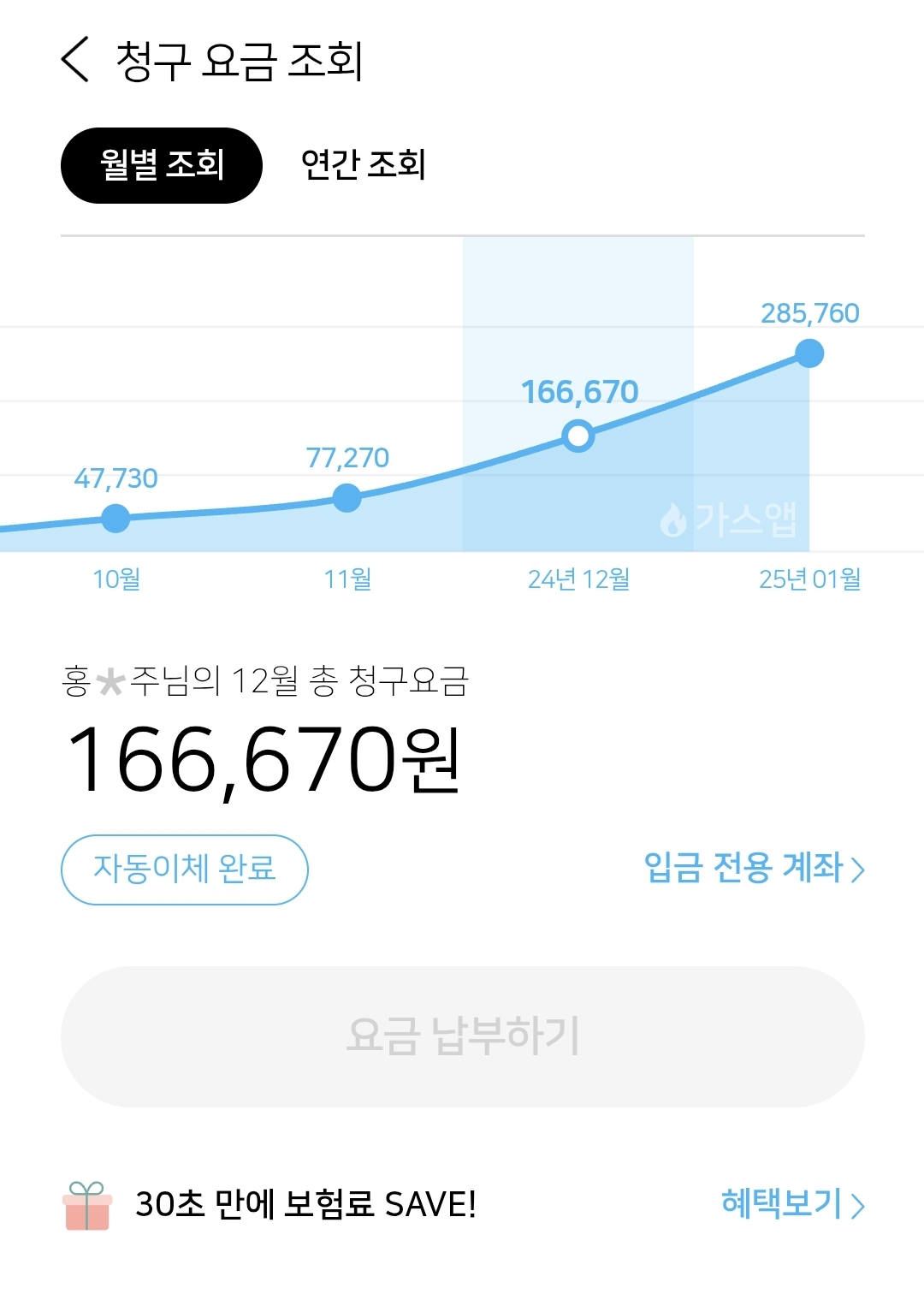
Task: Open 입금 전용 계좌 link
Action: point(755,869)
